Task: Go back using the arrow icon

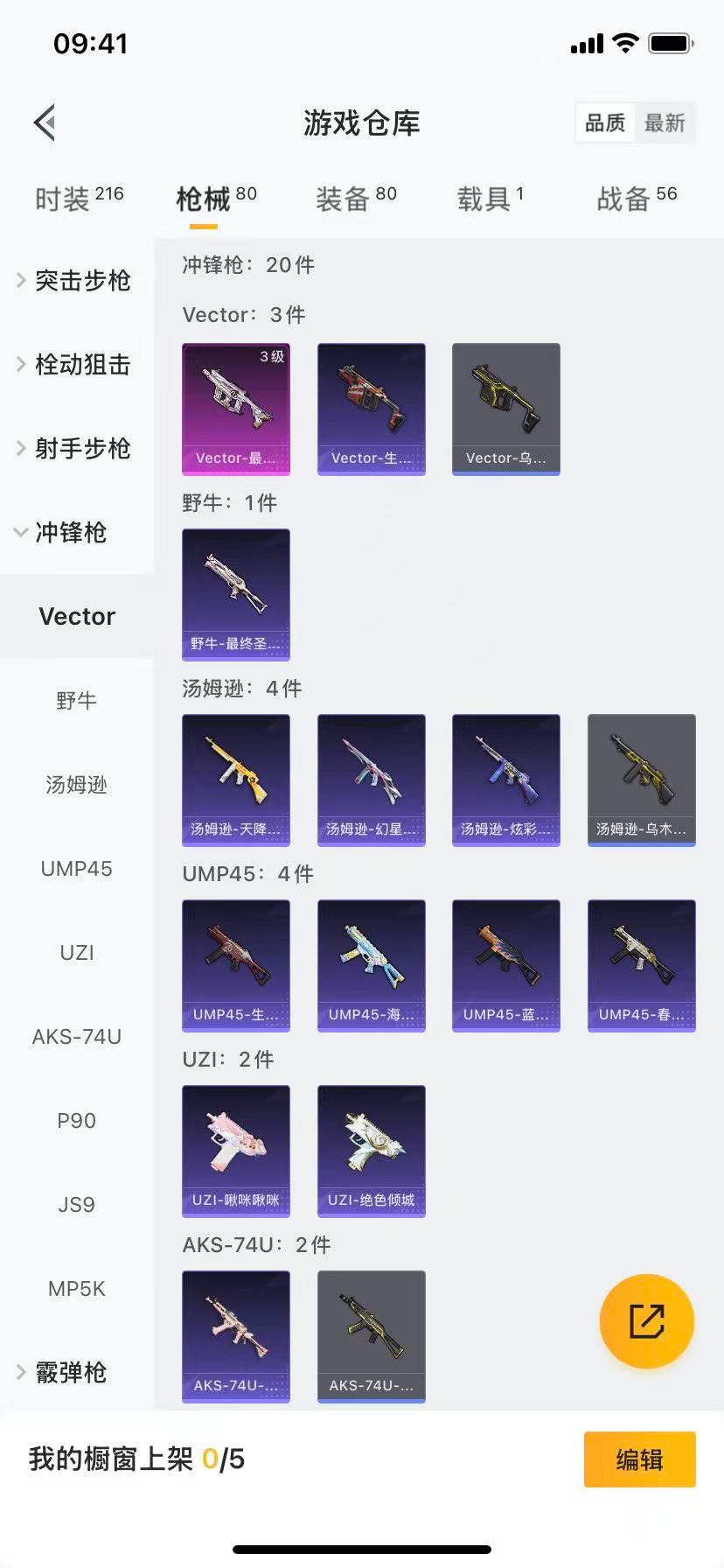Action: click(x=44, y=122)
